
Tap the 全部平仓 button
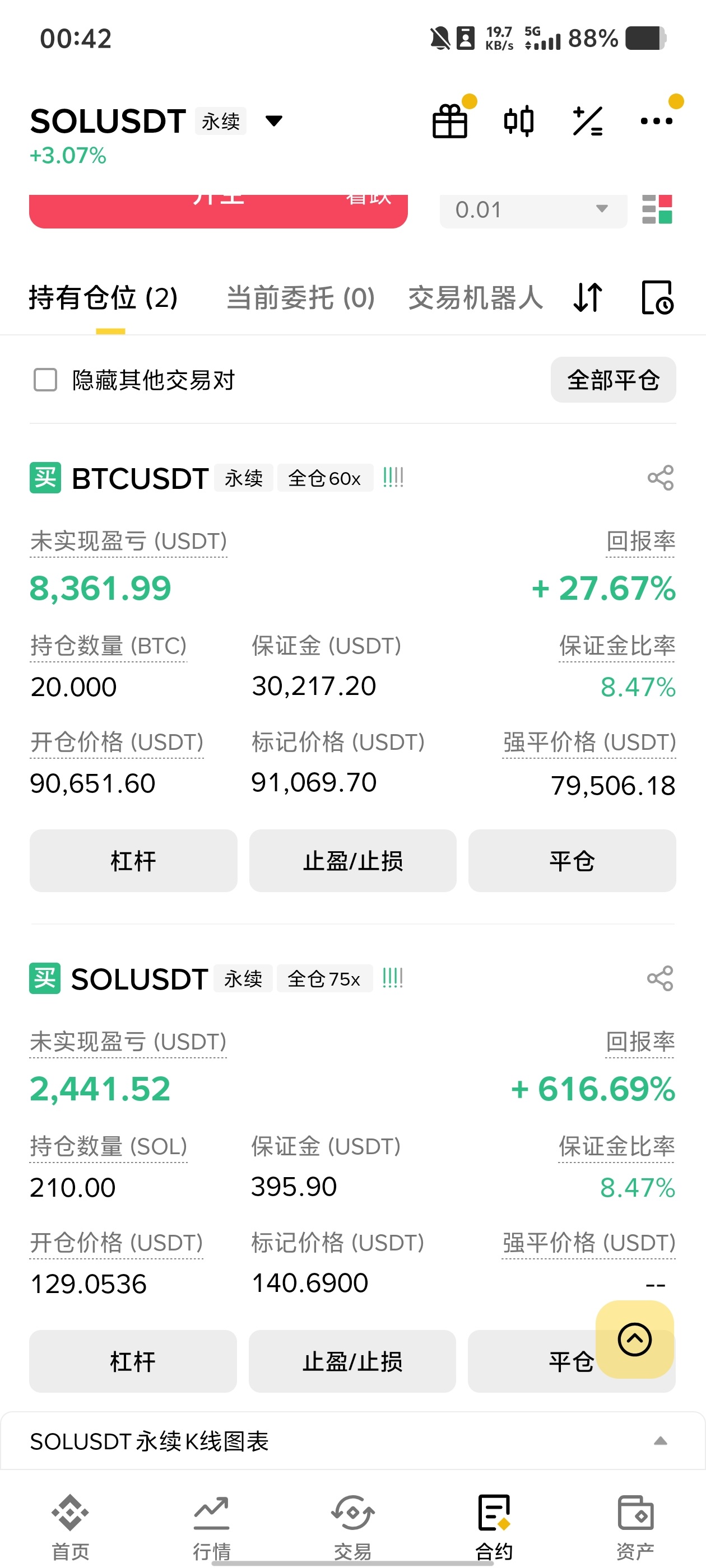coord(613,380)
